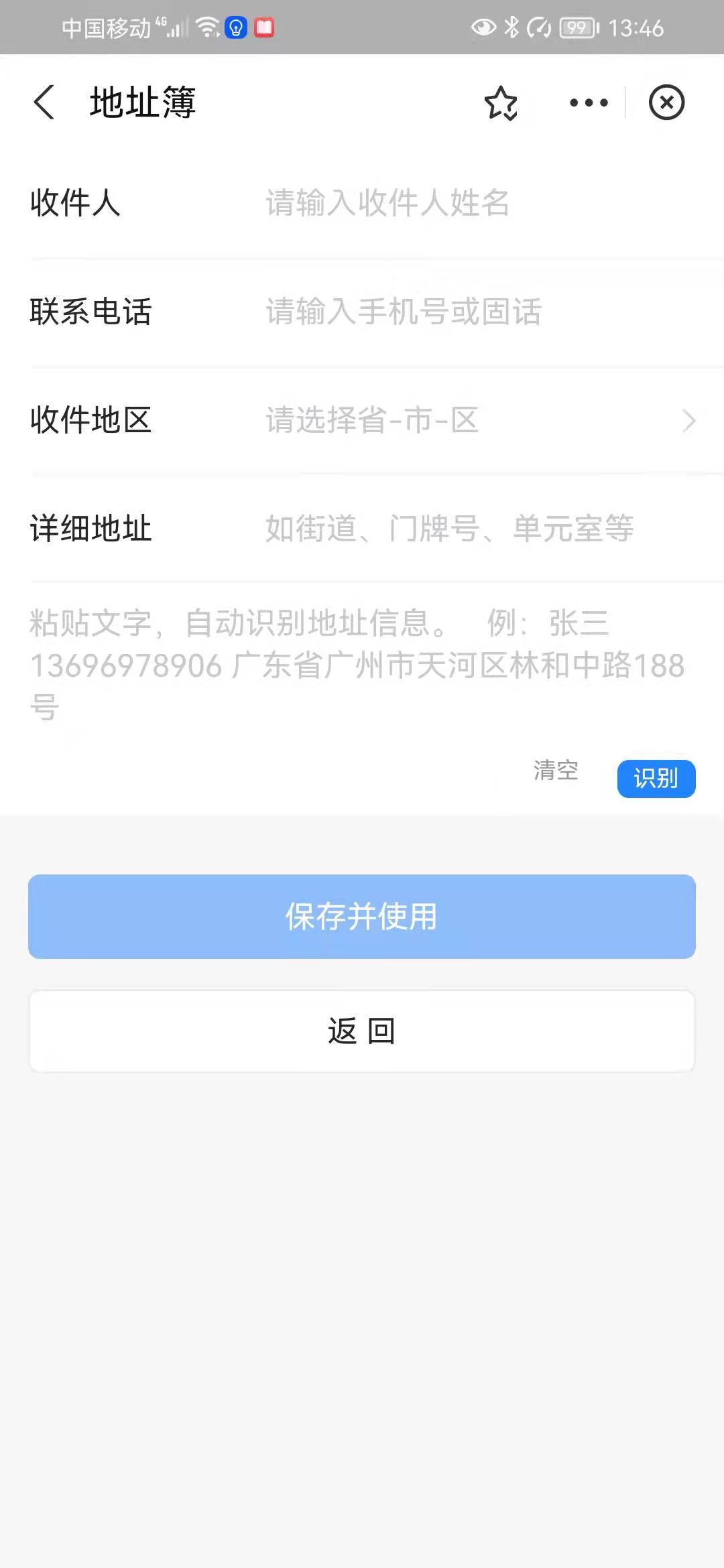
Task: Focus the recipient name field
Action: 469,203
